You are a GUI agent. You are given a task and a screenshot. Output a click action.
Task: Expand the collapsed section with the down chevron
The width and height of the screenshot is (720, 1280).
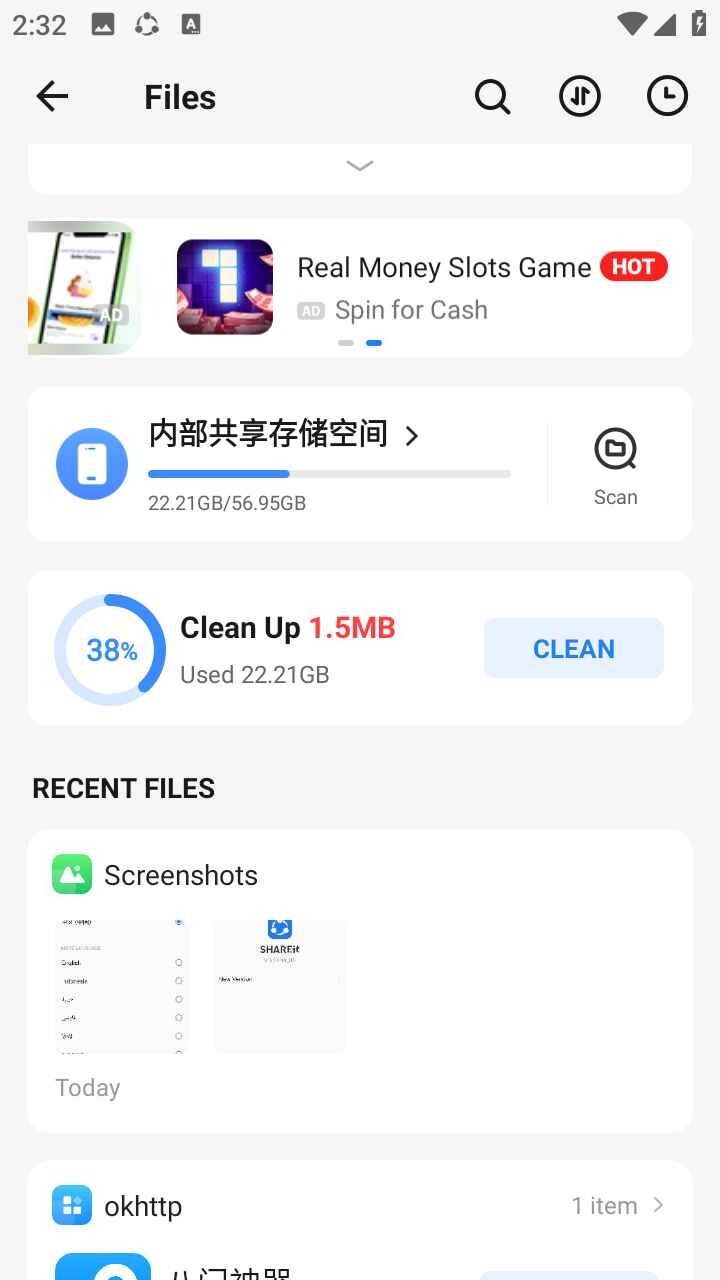(x=359, y=166)
